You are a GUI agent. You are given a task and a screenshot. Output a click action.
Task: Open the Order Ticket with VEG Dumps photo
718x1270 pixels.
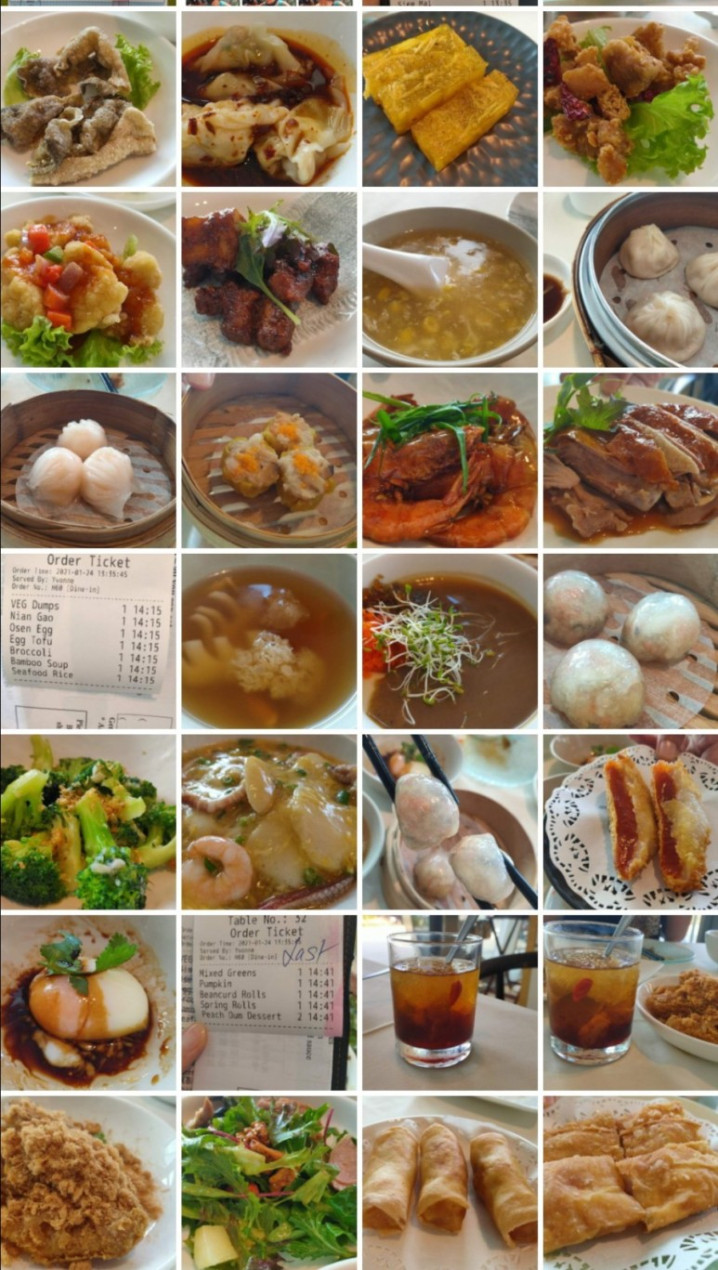(88, 640)
